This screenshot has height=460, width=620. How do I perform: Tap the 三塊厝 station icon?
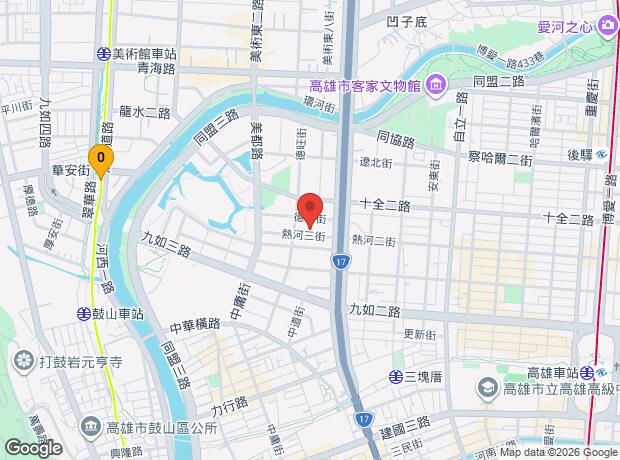pyautogui.click(x=396, y=377)
